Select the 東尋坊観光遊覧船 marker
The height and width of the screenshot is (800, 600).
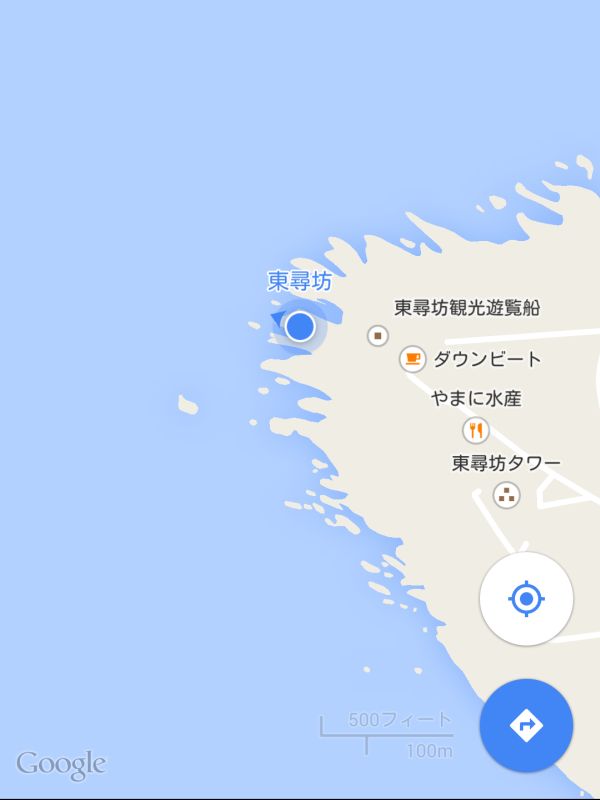[378, 335]
